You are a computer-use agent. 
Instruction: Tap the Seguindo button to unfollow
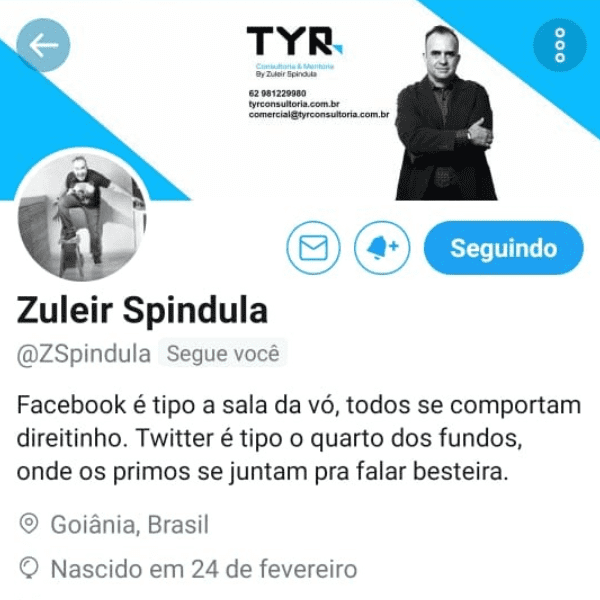click(503, 247)
